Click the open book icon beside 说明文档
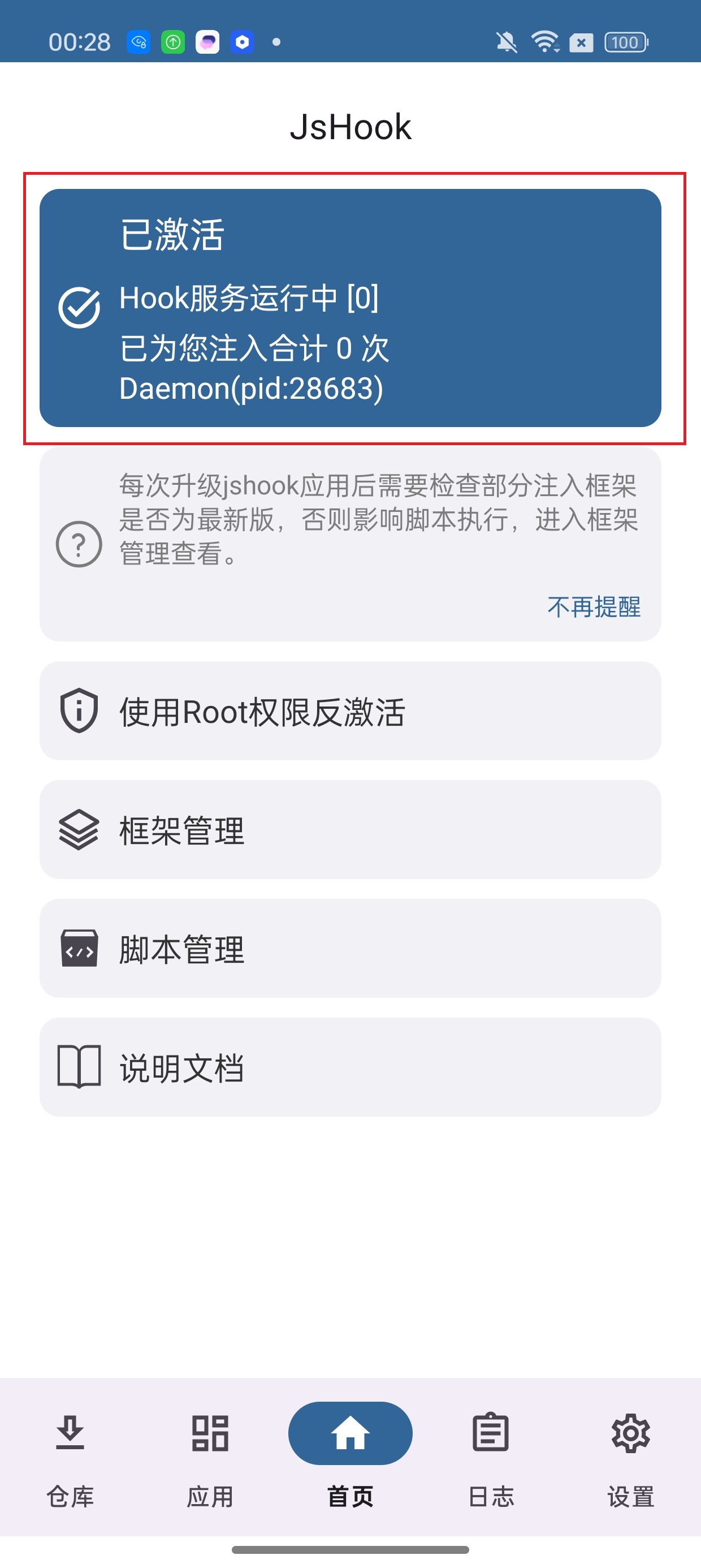 click(78, 1067)
